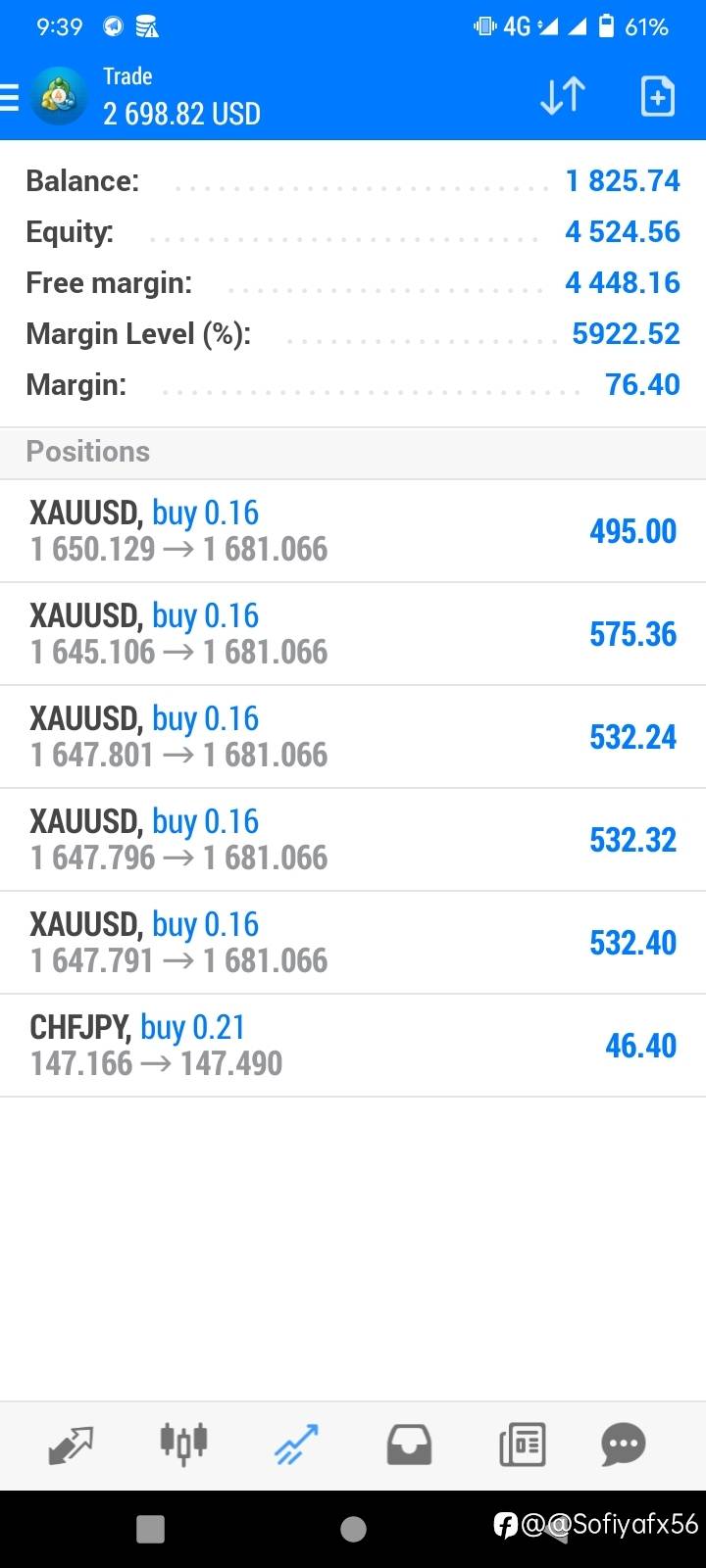Switch to the History inbox tab
The height and width of the screenshot is (1568, 706).
pos(409,1445)
